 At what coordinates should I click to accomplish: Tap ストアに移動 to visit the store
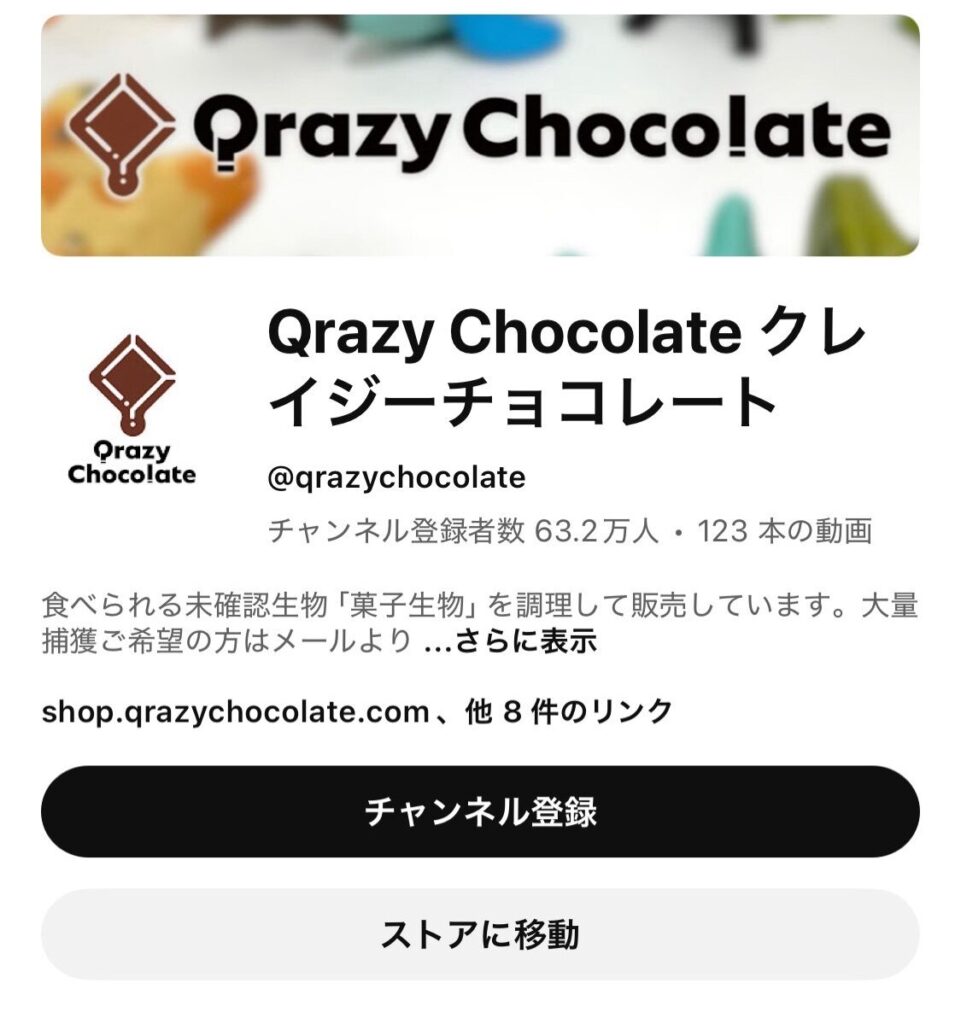[480, 935]
